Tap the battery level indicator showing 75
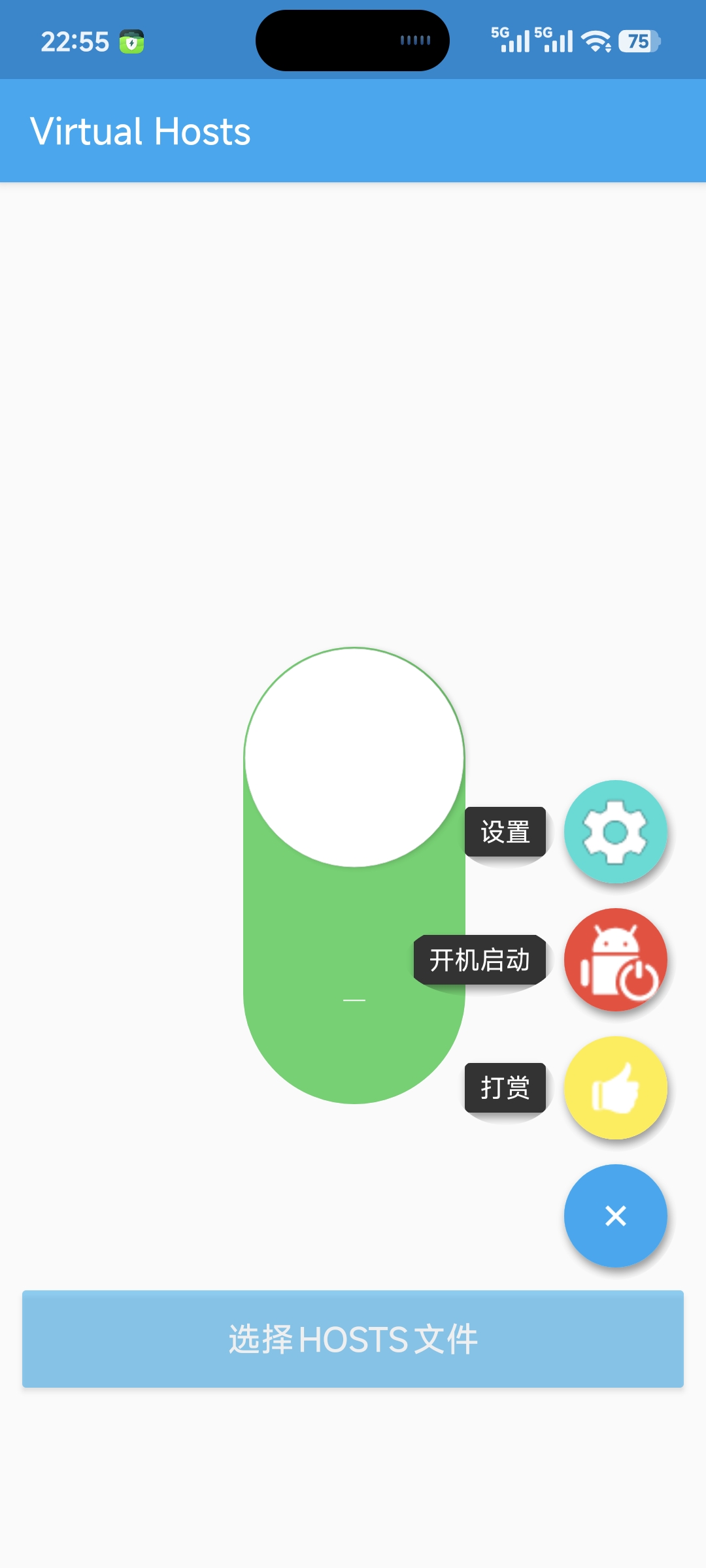The image size is (706, 1568). (637, 41)
